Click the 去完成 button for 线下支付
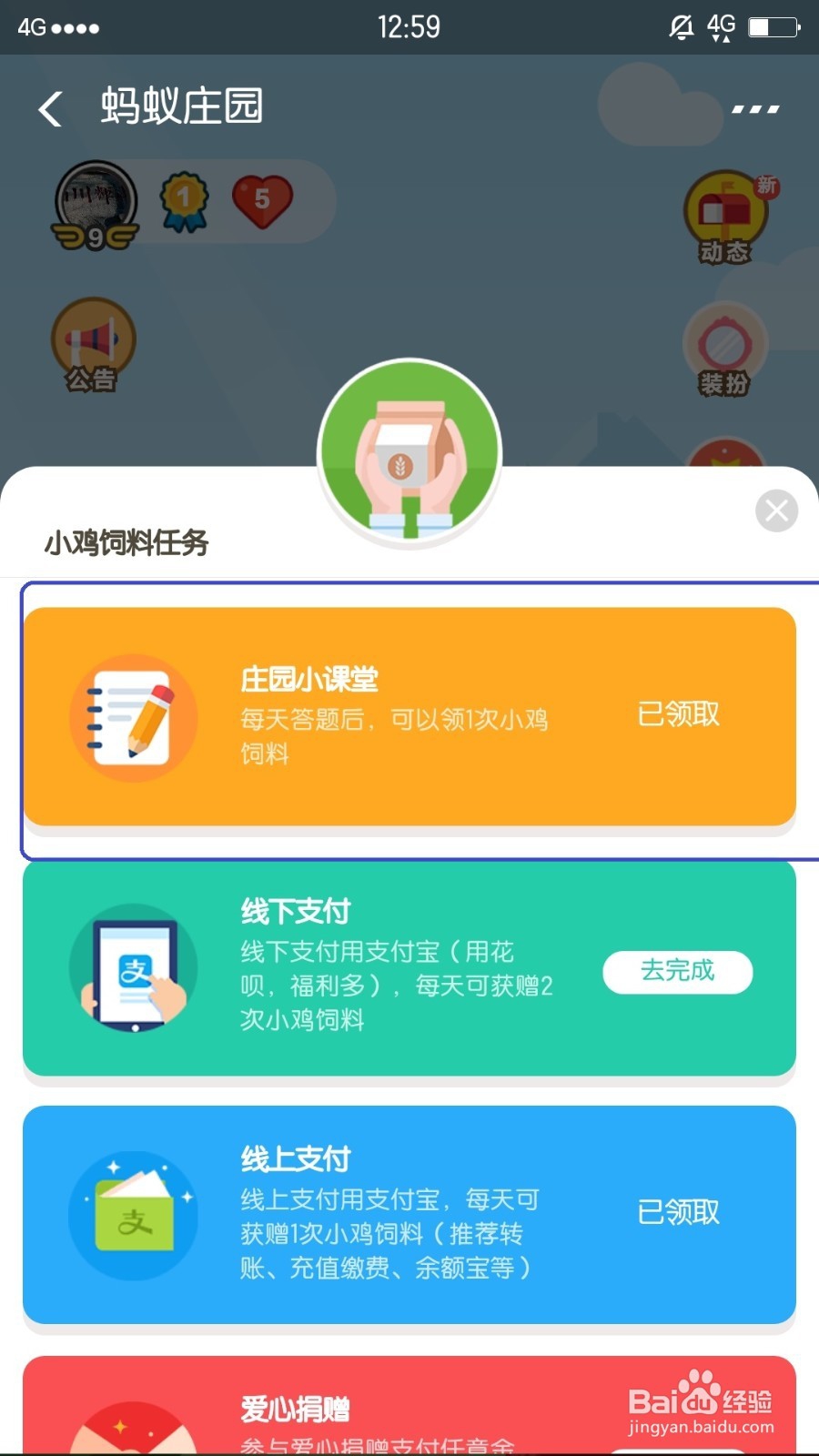Screen dimensions: 819x1456 click(677, 972)
